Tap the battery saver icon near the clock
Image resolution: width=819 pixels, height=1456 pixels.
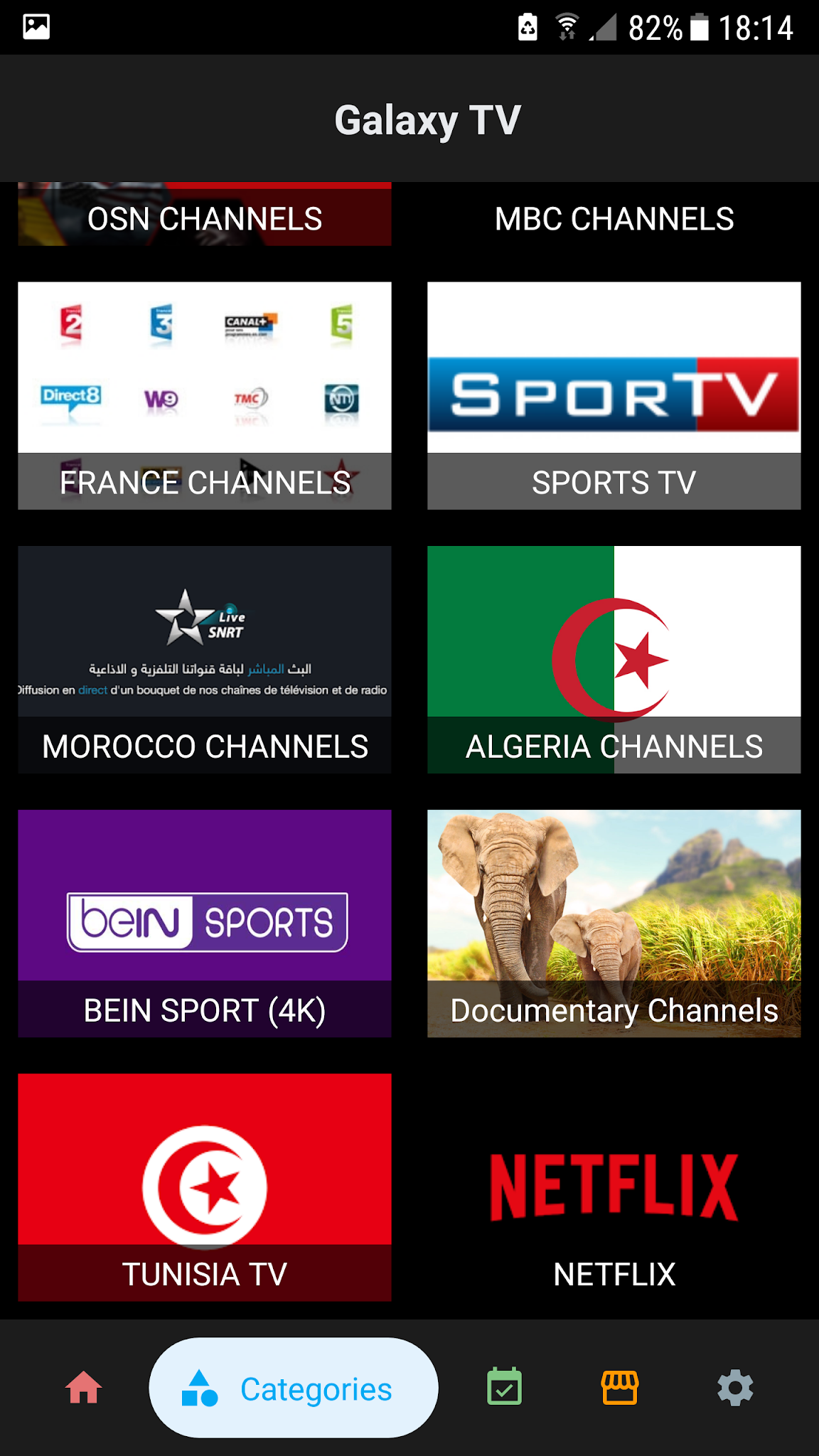[x=527, y=28]
